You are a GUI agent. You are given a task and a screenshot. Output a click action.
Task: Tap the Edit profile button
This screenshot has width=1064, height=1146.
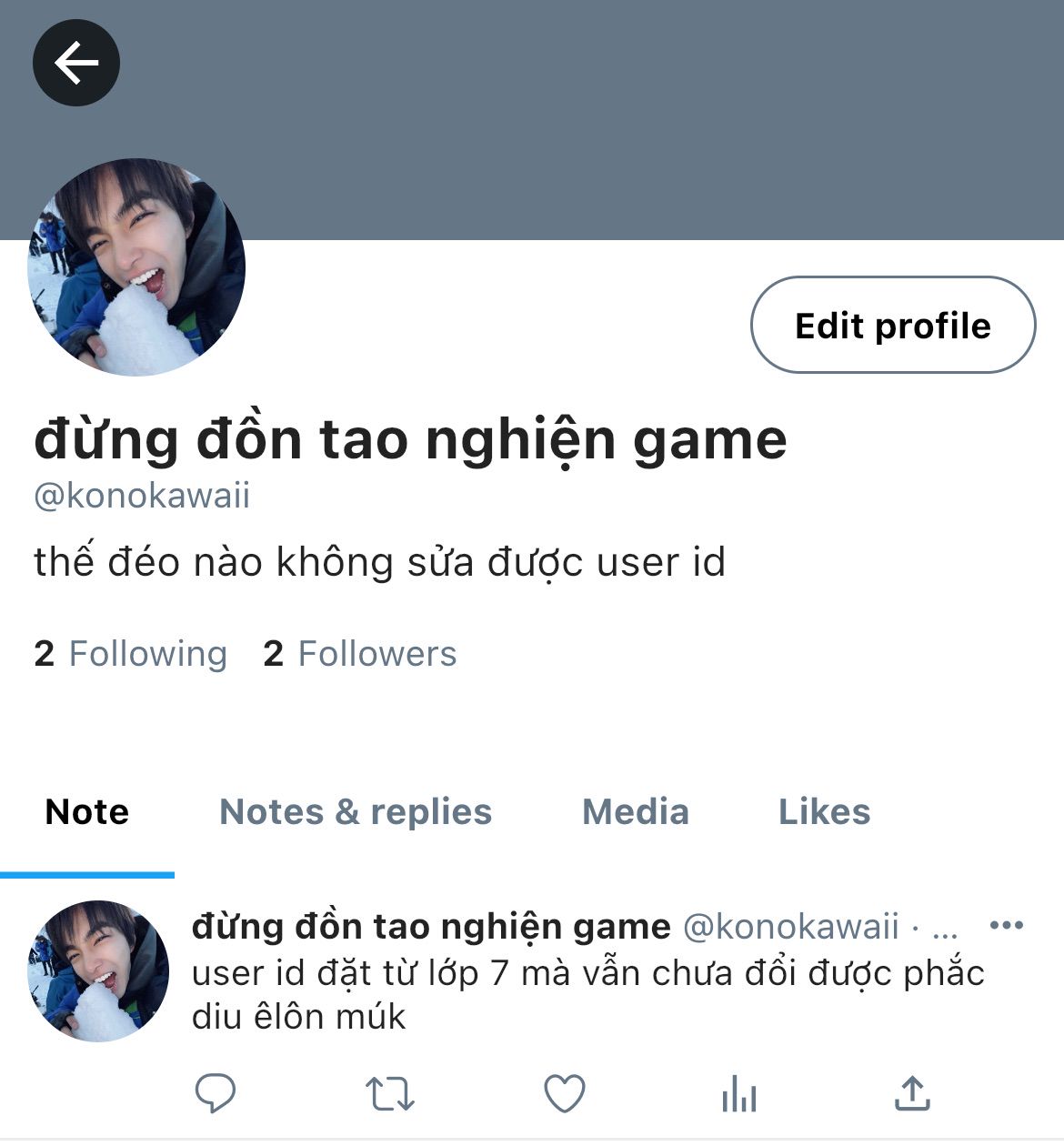pos(892,325)
